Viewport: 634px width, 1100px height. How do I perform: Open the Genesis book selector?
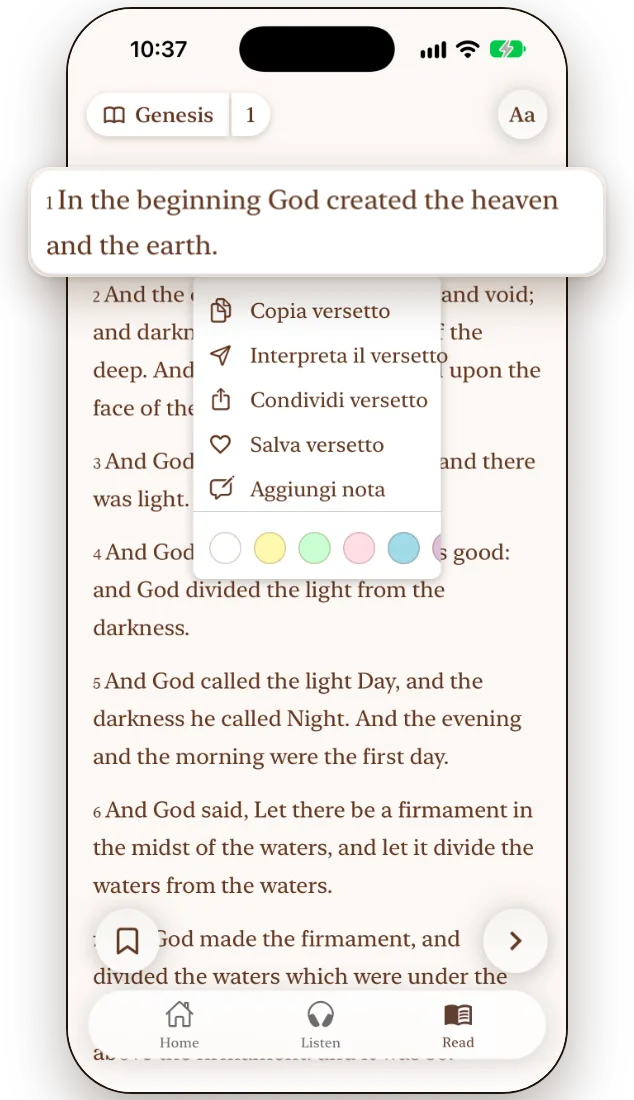(x=158, y=114)
